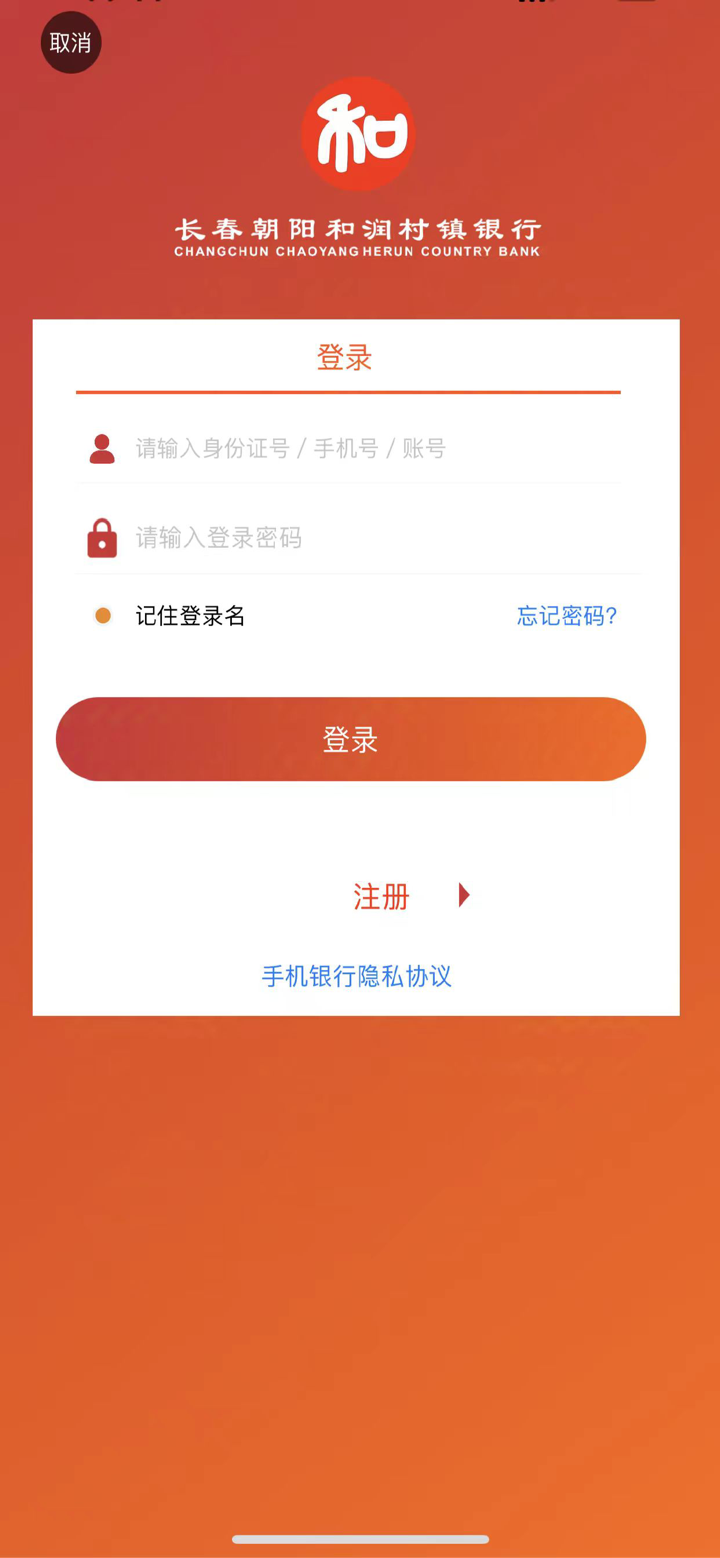This screenshot has width=720, height=1558.
Task: Deselect the remember login name circle
Action: [102, 615]
